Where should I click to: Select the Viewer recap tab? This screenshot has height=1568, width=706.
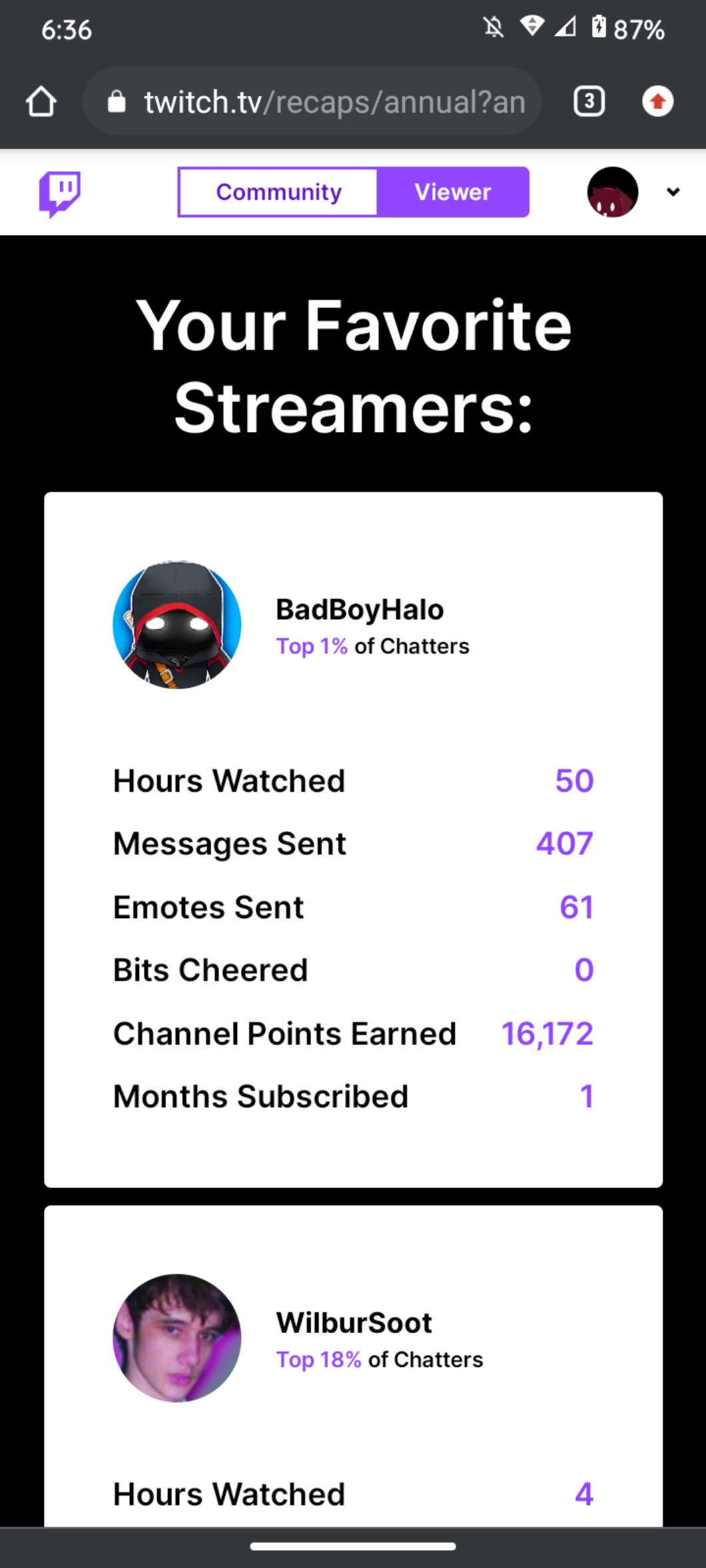pos(453,192)
